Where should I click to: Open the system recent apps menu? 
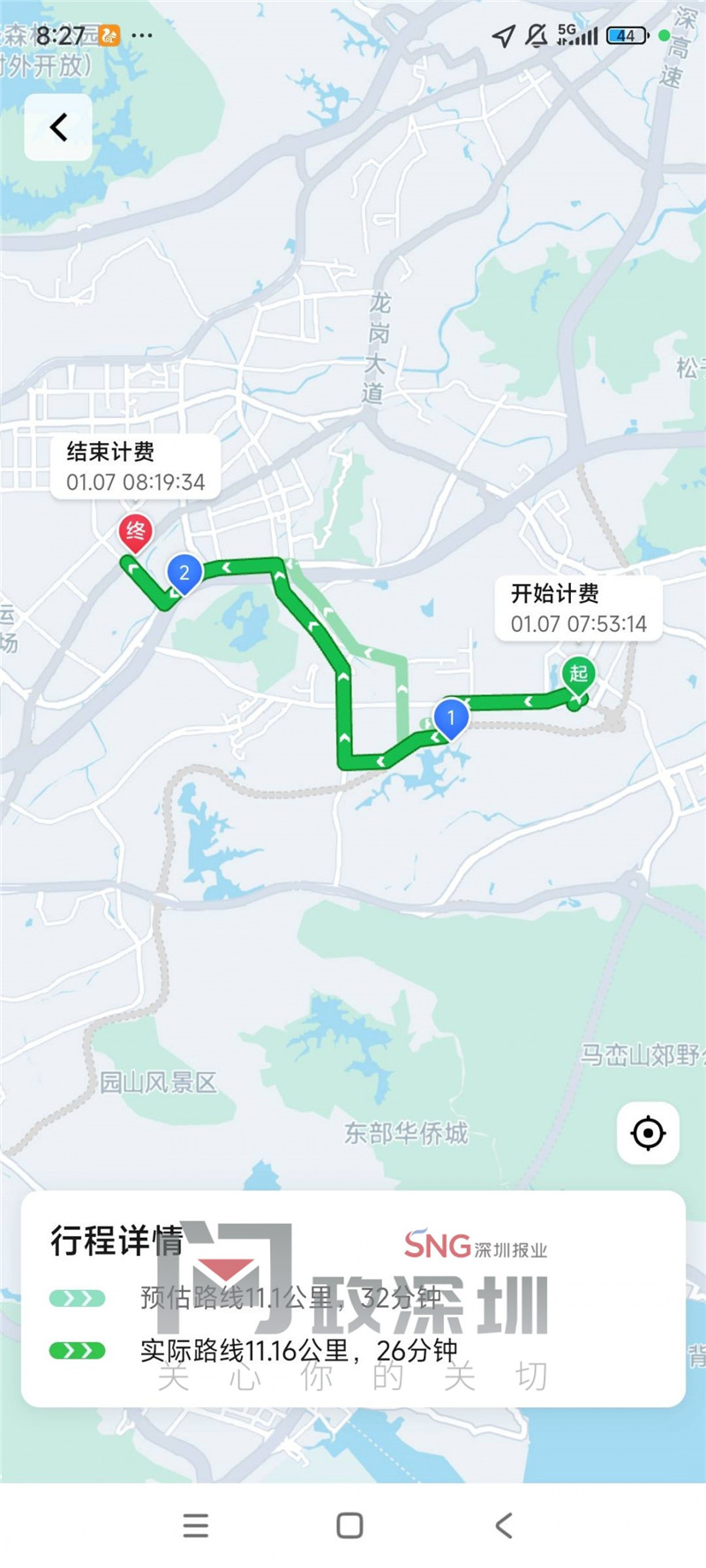coord(196,1526)
